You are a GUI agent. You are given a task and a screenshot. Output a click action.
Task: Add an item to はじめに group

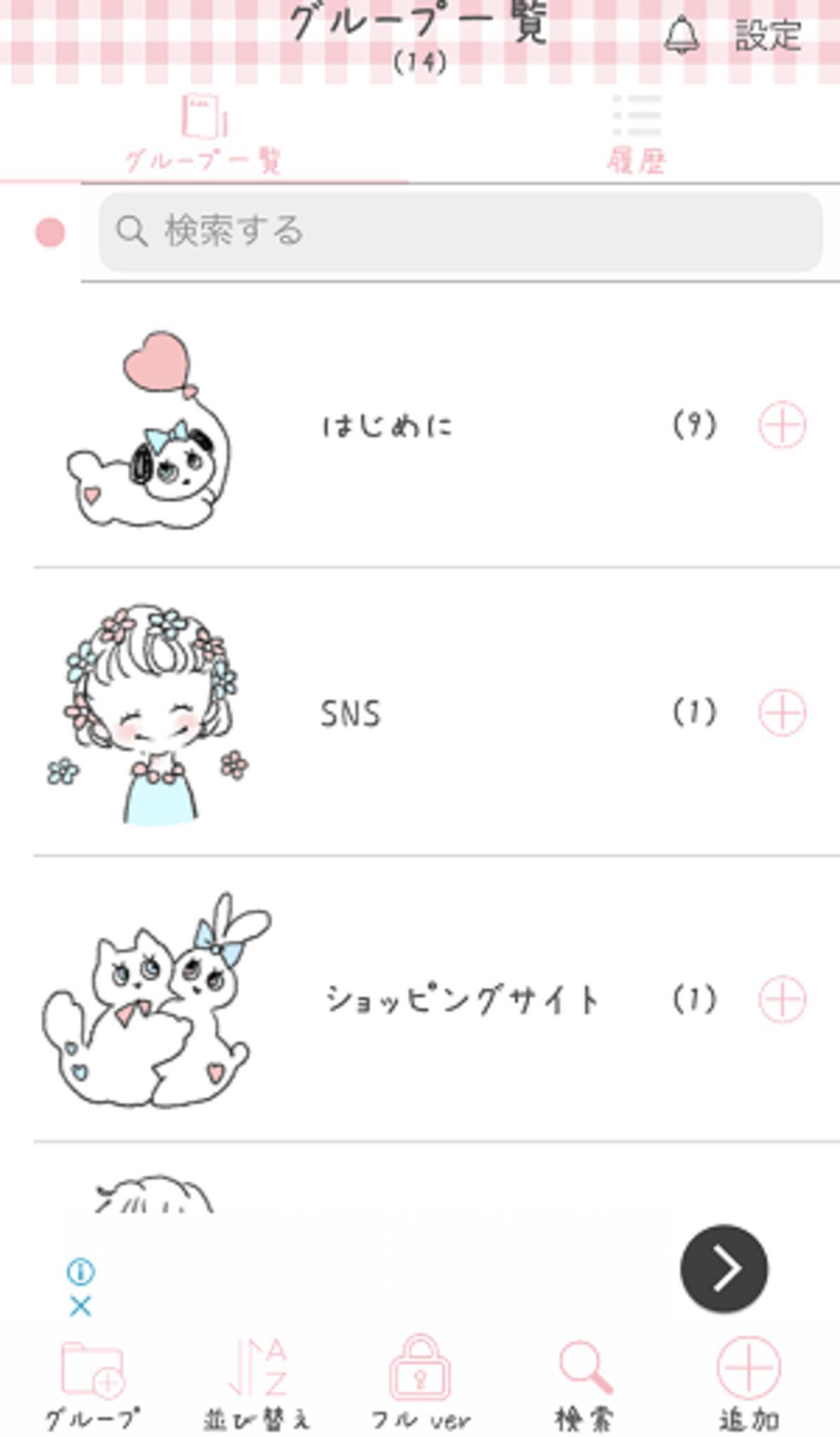click(x=782, y=425)
